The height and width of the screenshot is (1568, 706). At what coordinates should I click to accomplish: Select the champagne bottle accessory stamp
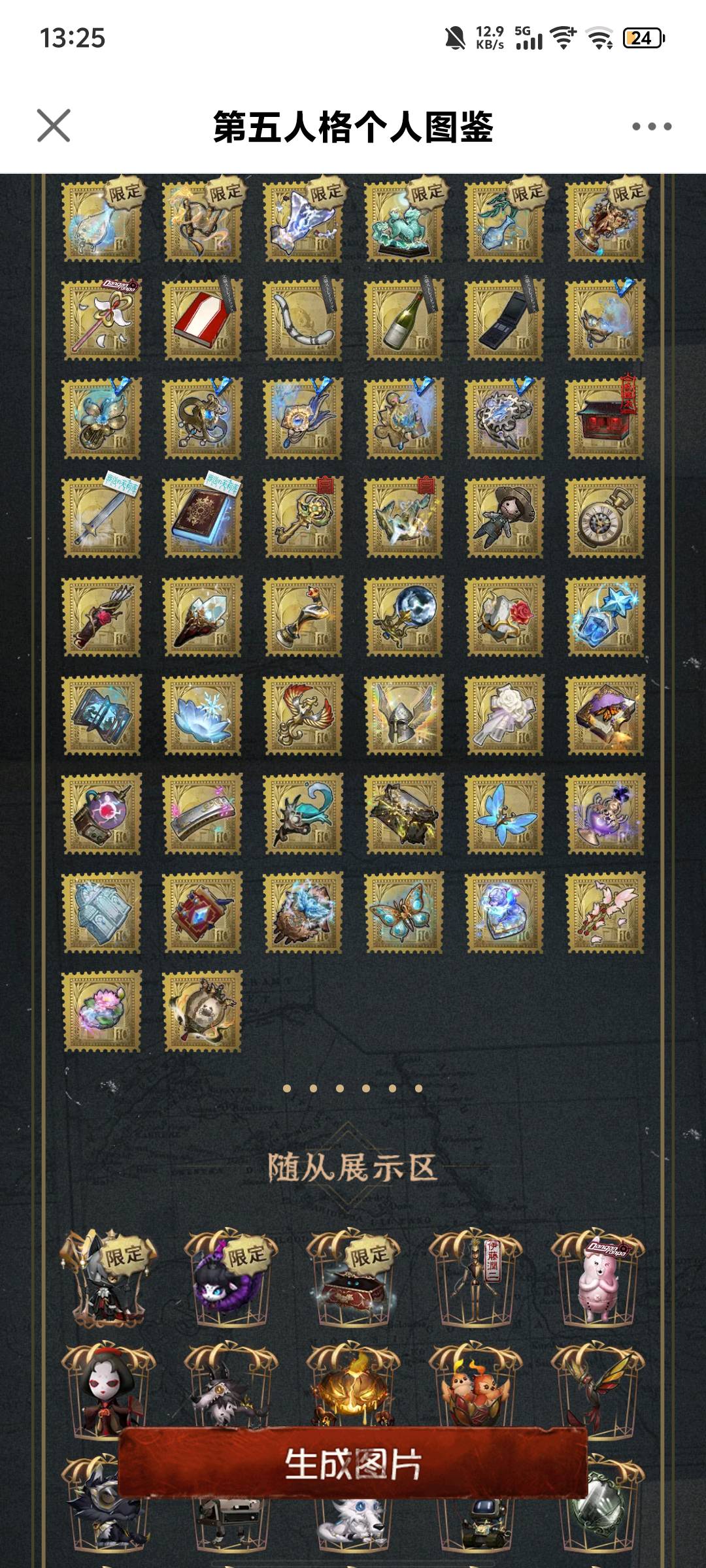(404, 320)
